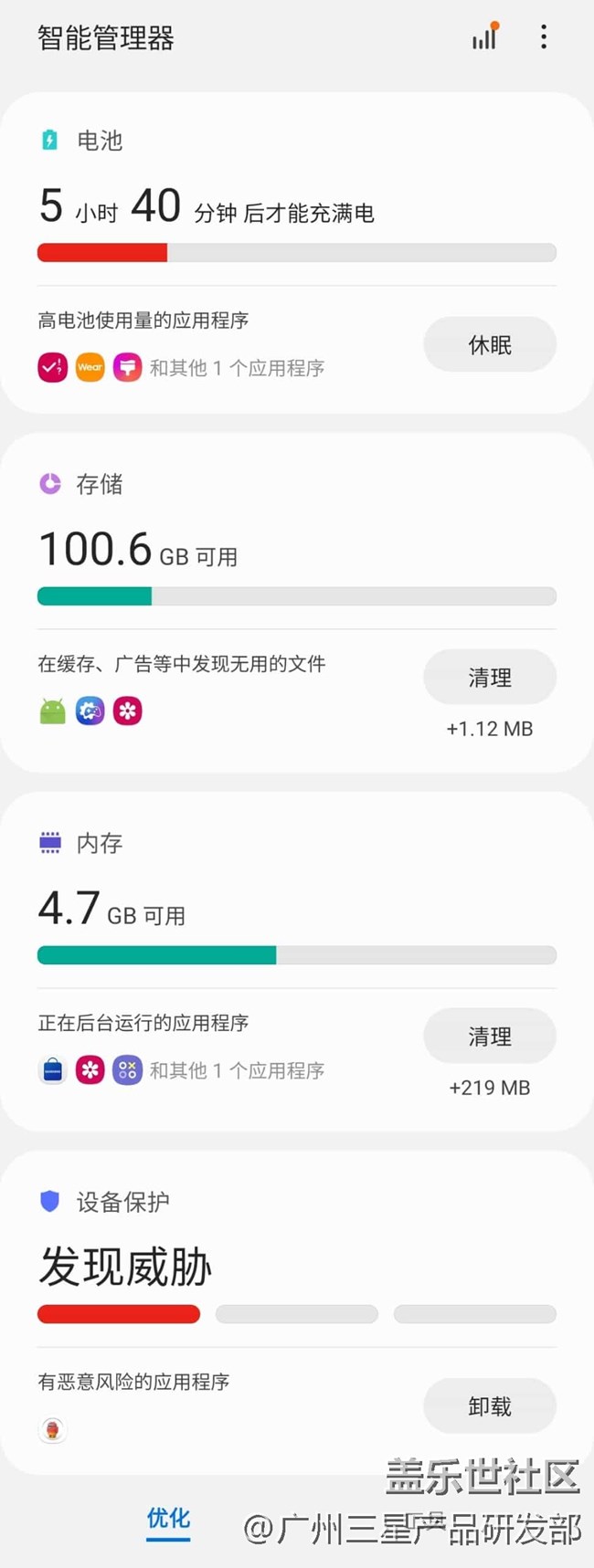Tap 休眠 to sleep high battery apps
Image resolution: width=594 pixels, height=1568 pixels.
coord(490,345)
